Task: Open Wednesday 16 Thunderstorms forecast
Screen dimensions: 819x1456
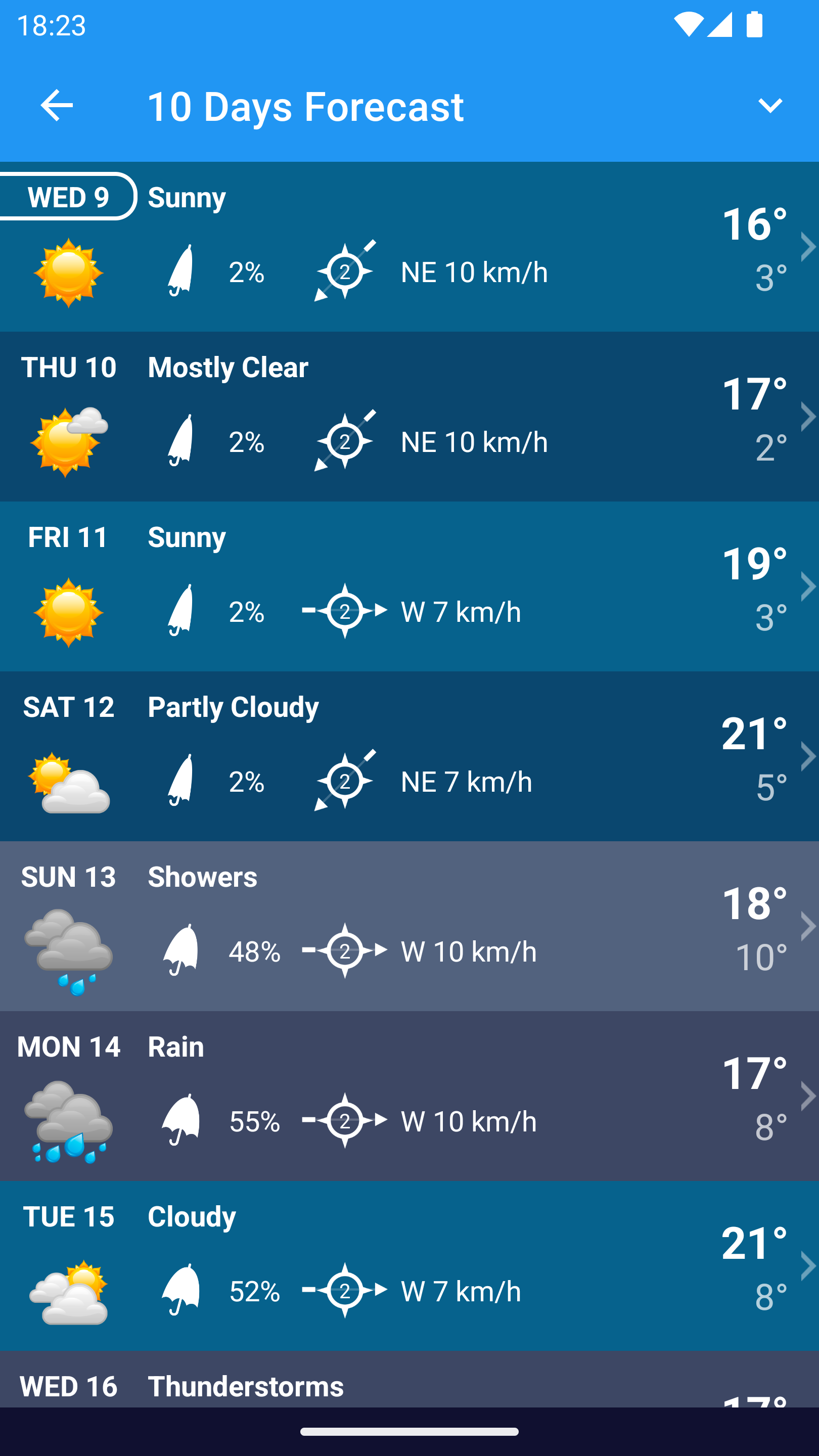Action: point(409,1384)
